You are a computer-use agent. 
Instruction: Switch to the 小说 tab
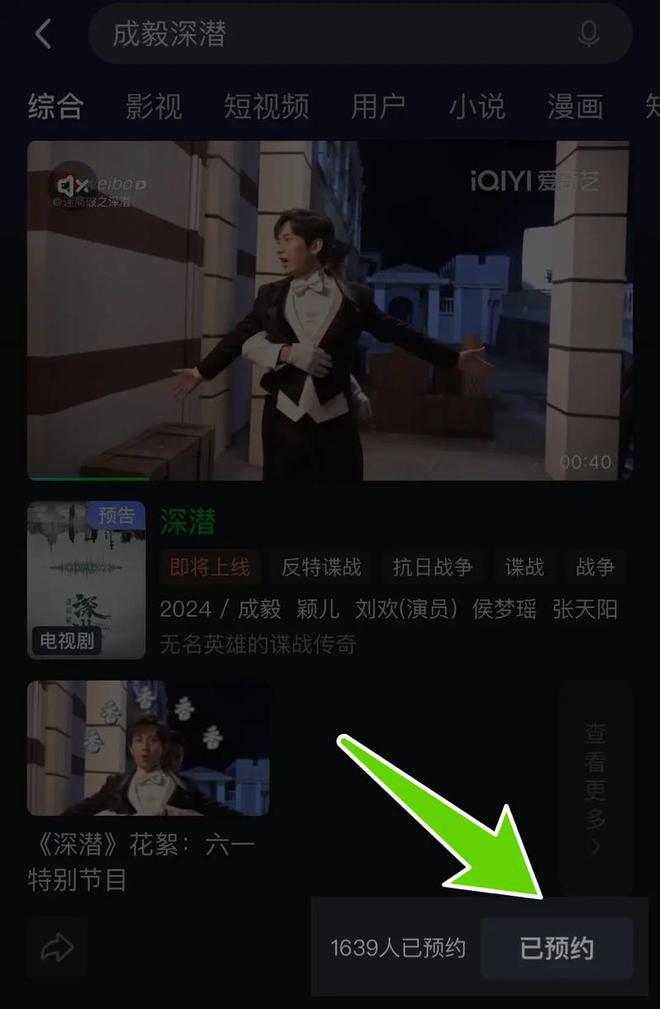477,106
